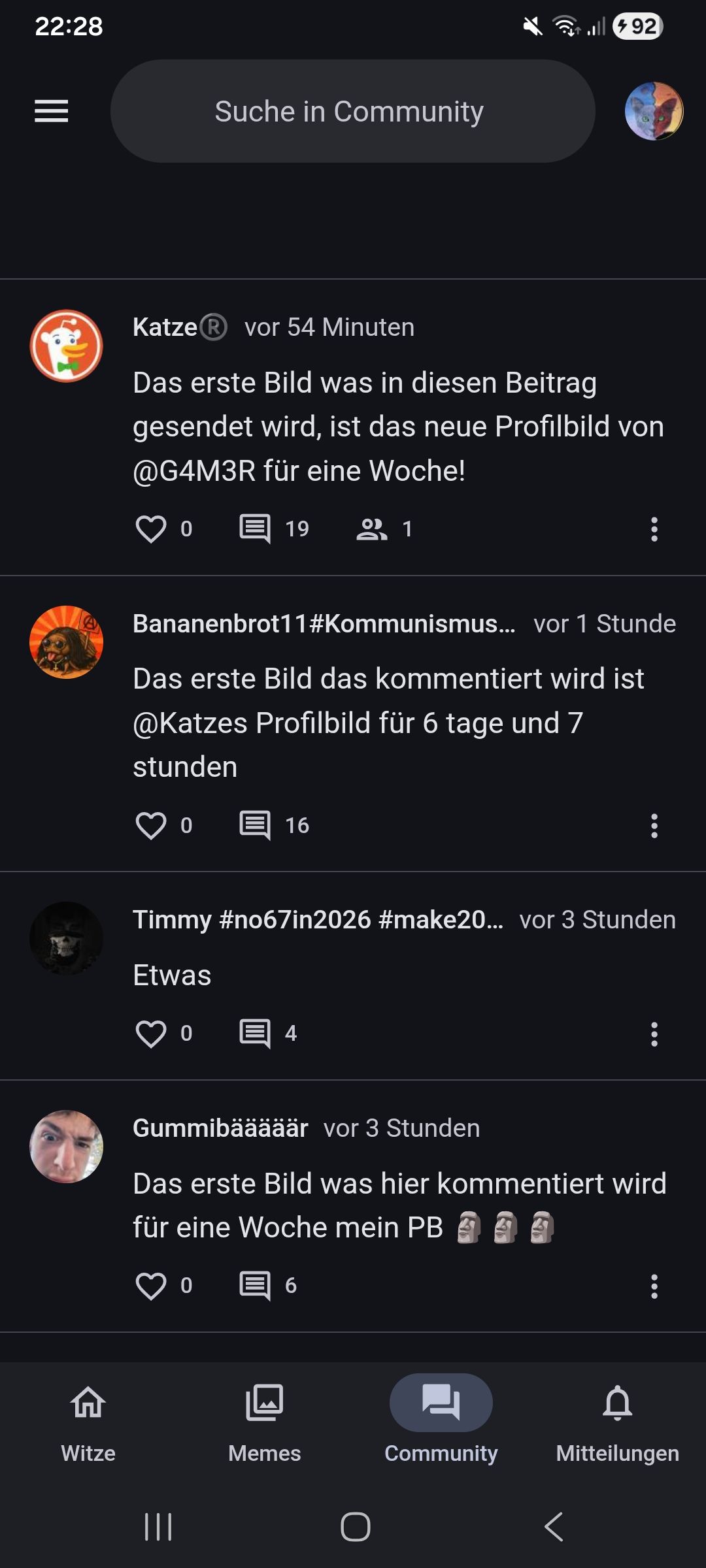Open more options for Bananenbrot11's post

654,826
